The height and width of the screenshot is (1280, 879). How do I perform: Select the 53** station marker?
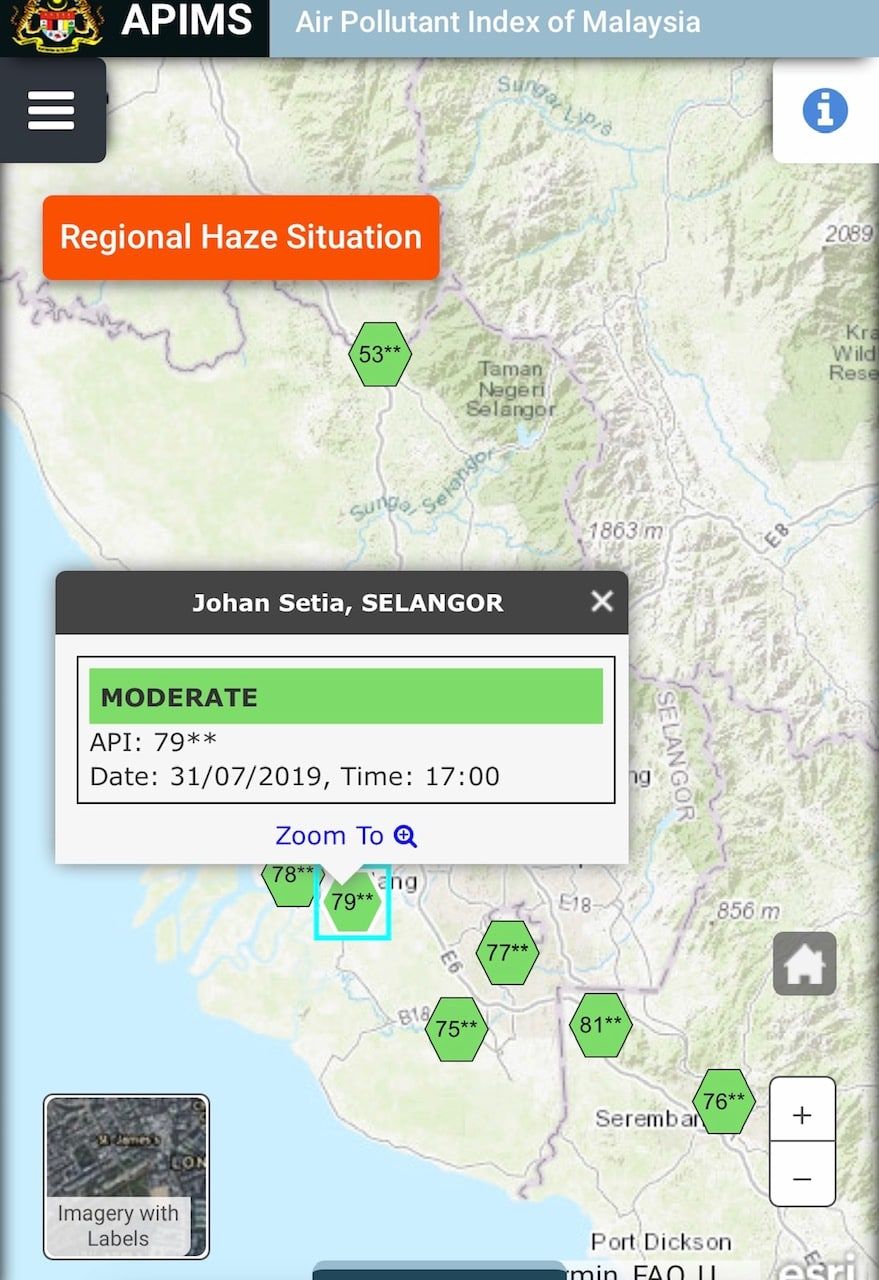tap(380, 354)
